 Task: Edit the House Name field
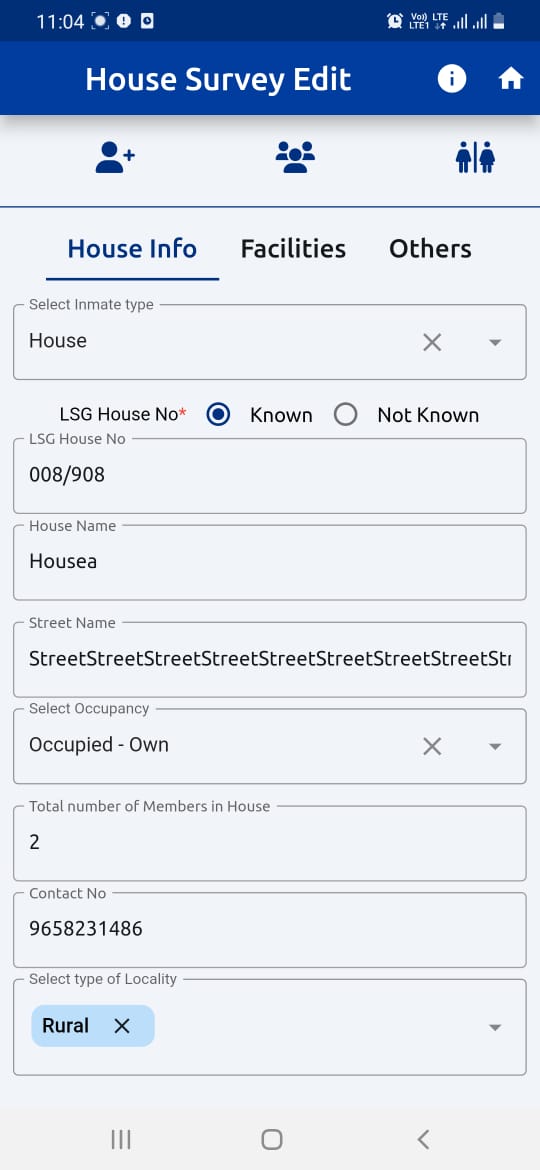270,563
